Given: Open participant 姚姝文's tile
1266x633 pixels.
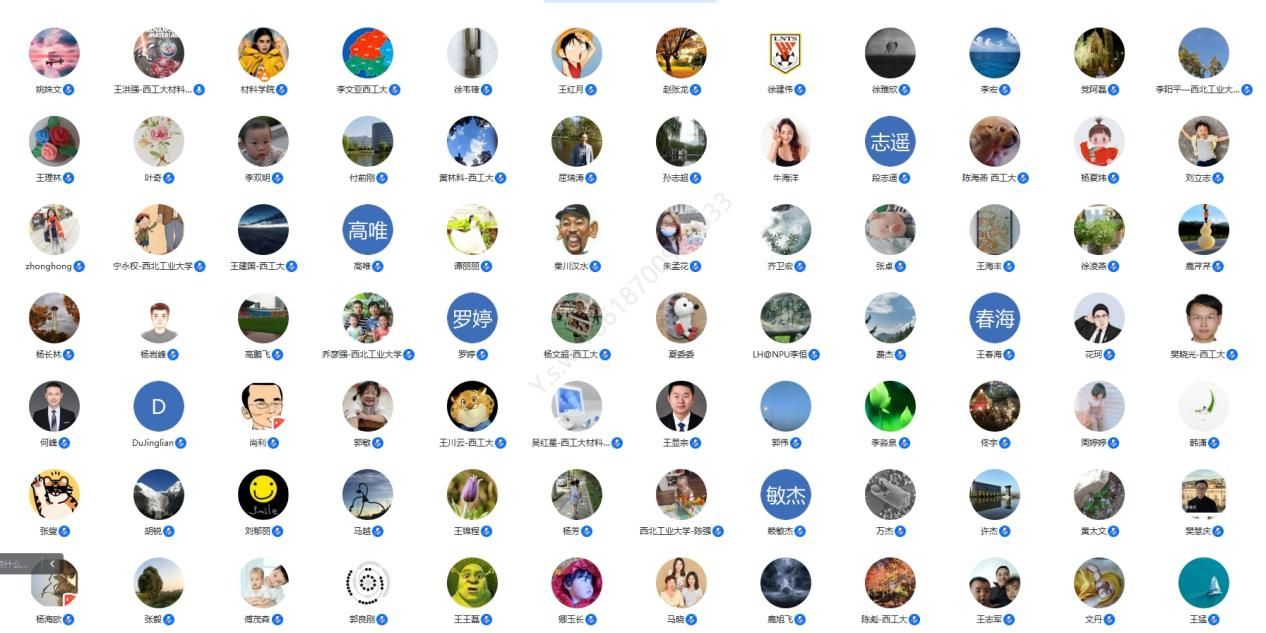Looking at the screenshot, I should [54, 53].
